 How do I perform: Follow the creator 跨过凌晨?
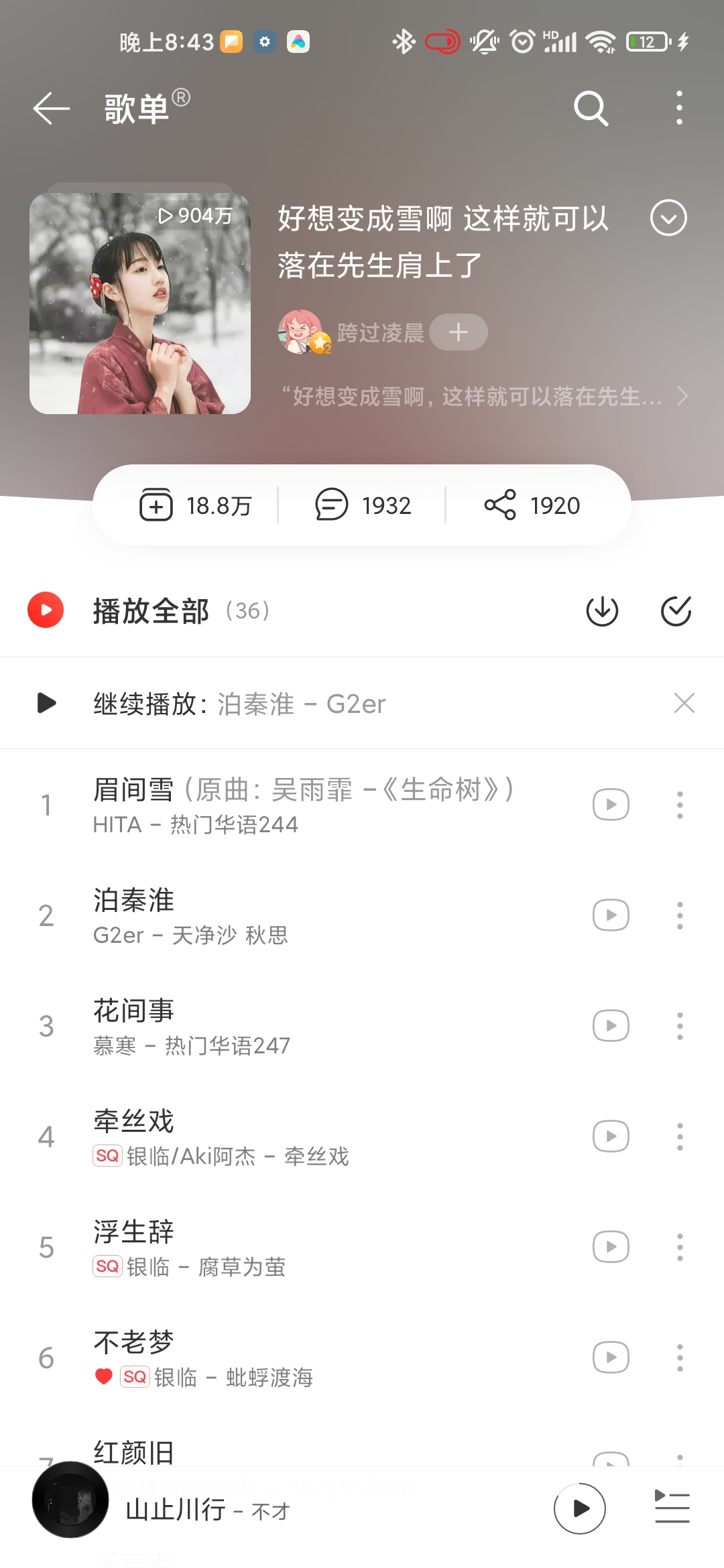tap(459, 332)
